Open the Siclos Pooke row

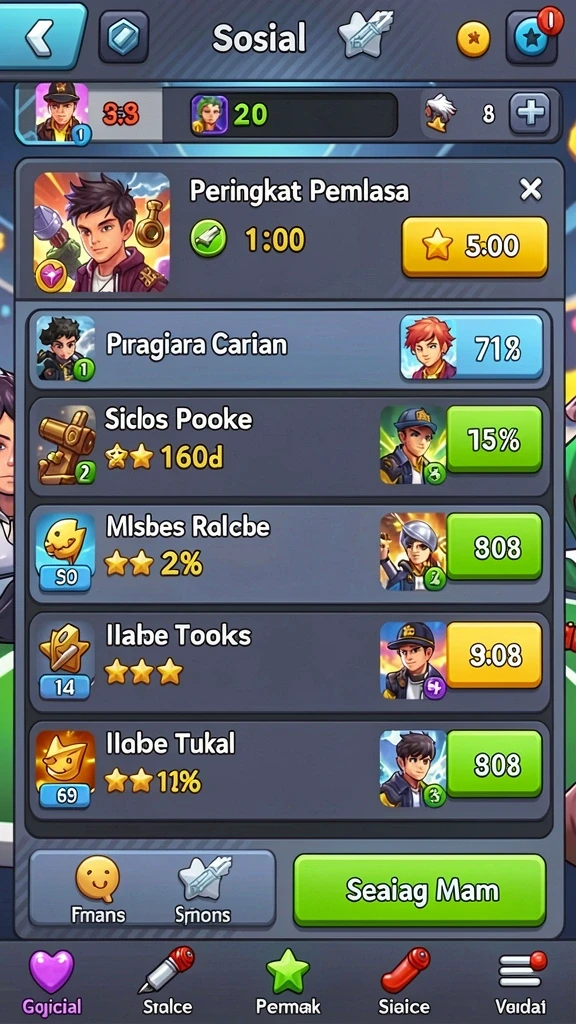click(x=289, y=446)
